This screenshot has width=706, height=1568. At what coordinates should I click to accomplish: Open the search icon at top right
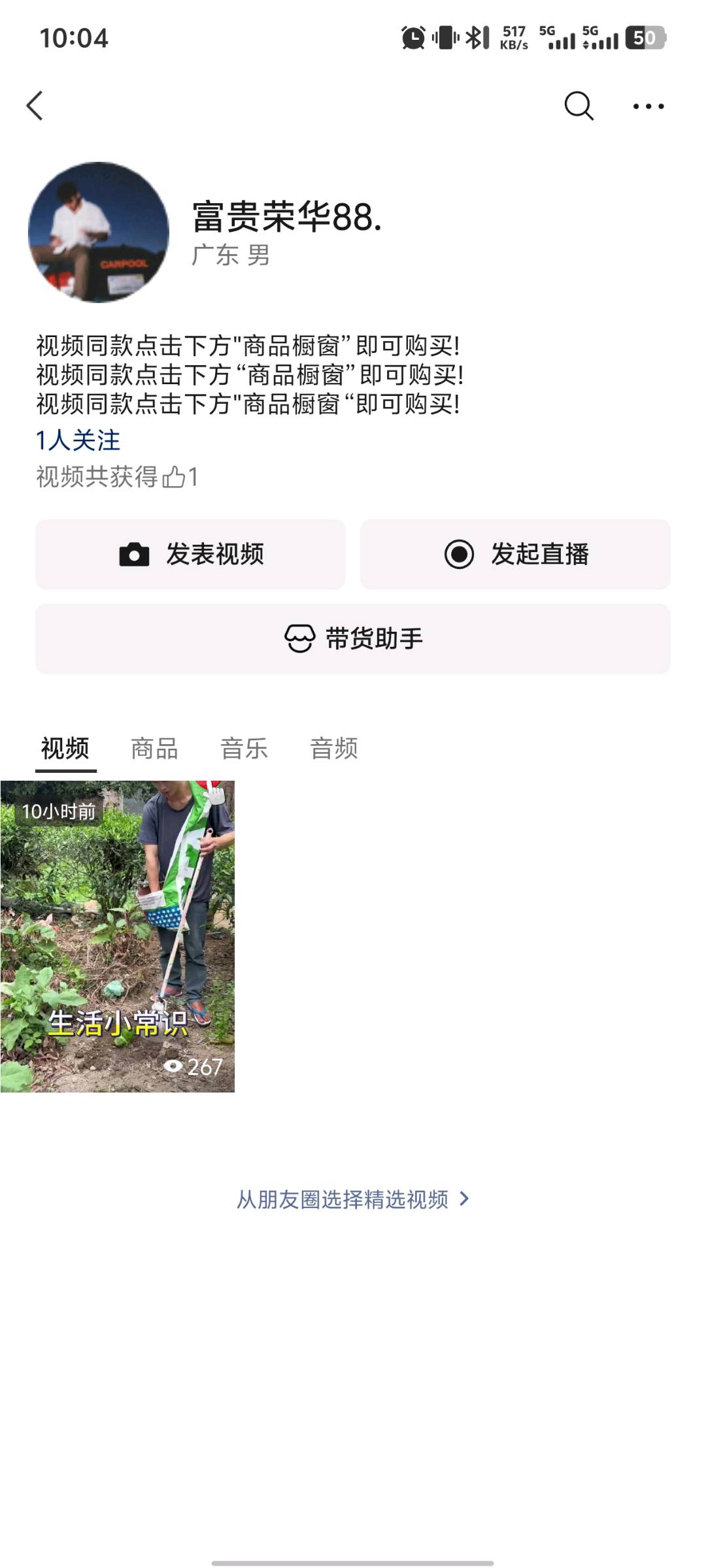578,105
